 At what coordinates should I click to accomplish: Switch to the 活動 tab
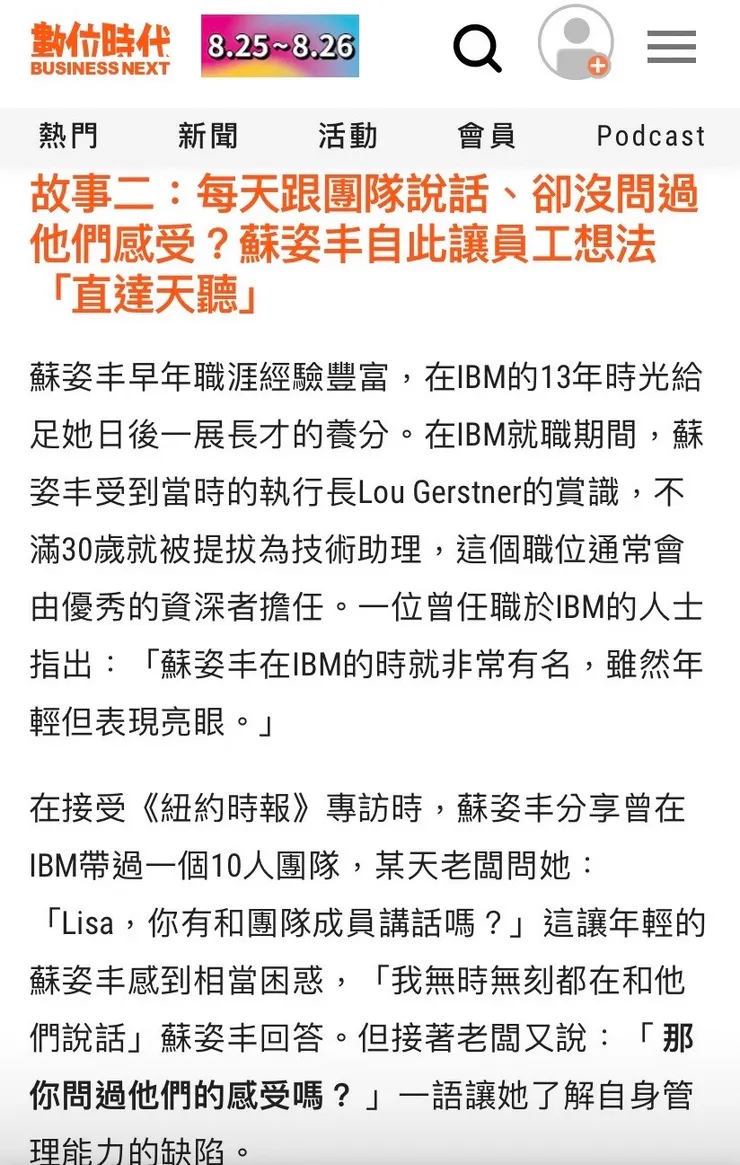pos(348,136)
